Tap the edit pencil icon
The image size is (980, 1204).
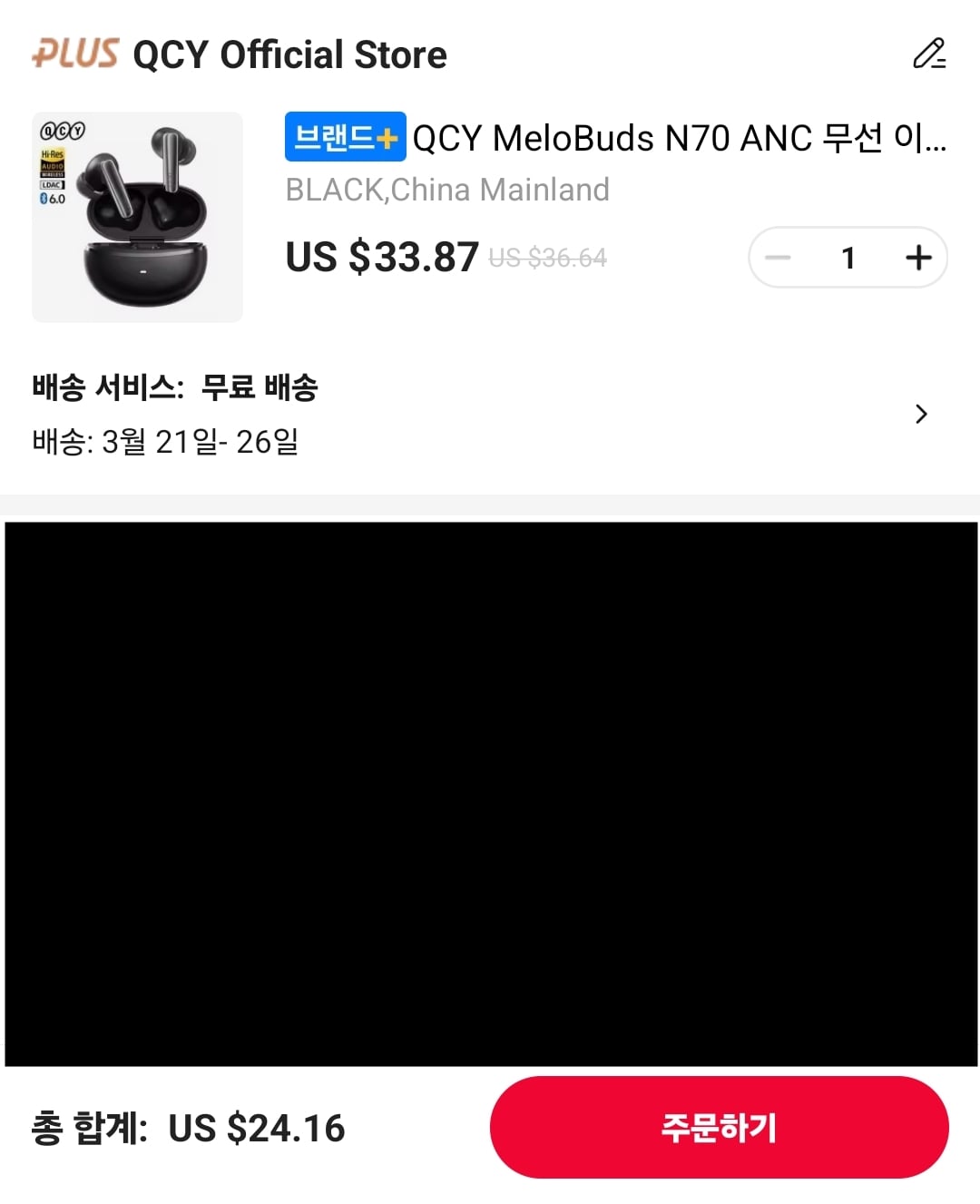(928, 54)
